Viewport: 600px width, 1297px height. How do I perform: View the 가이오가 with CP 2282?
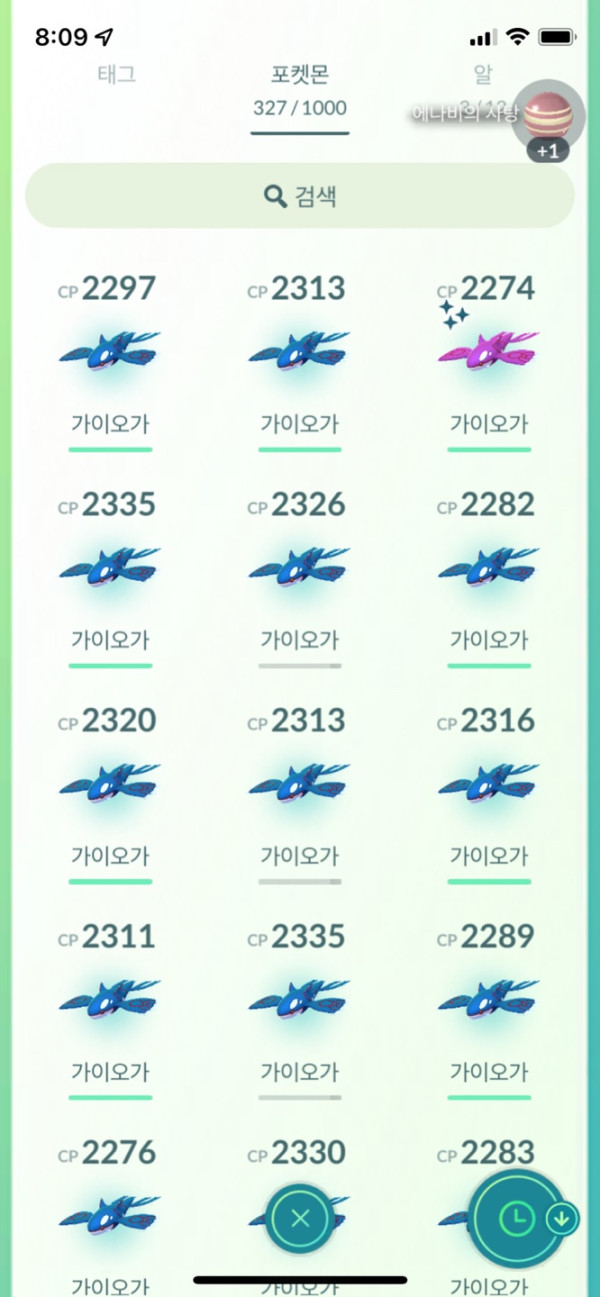[489, 569]
